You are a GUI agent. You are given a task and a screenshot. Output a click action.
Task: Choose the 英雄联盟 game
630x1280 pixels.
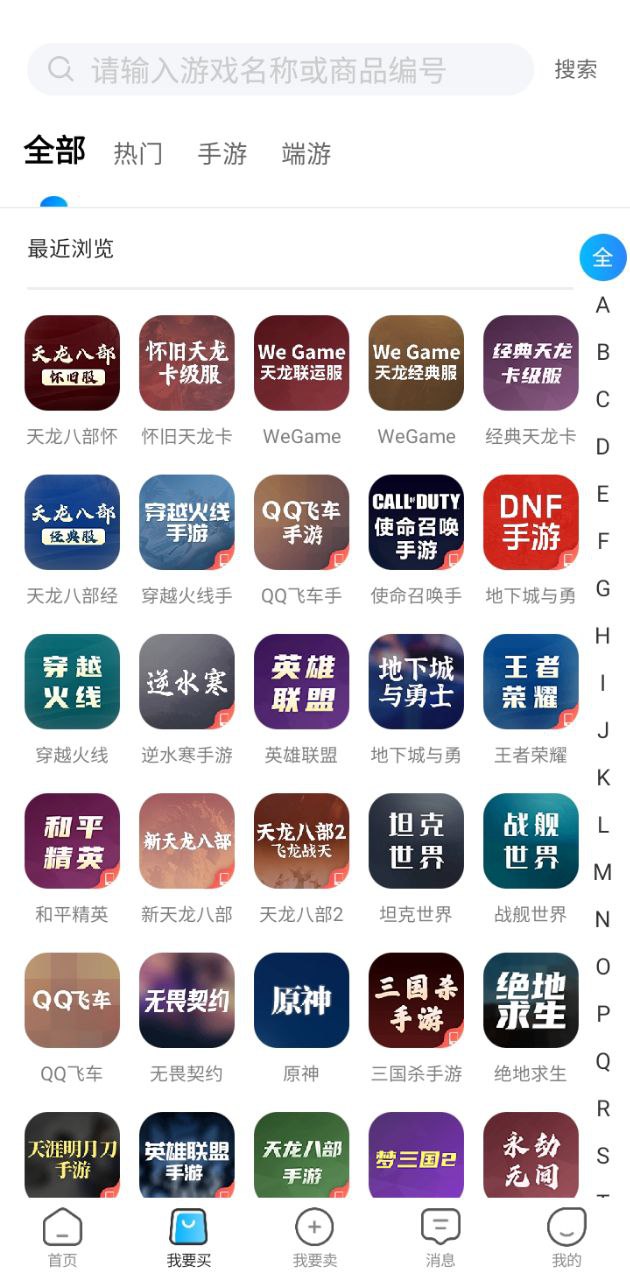[x=302, y=681]
